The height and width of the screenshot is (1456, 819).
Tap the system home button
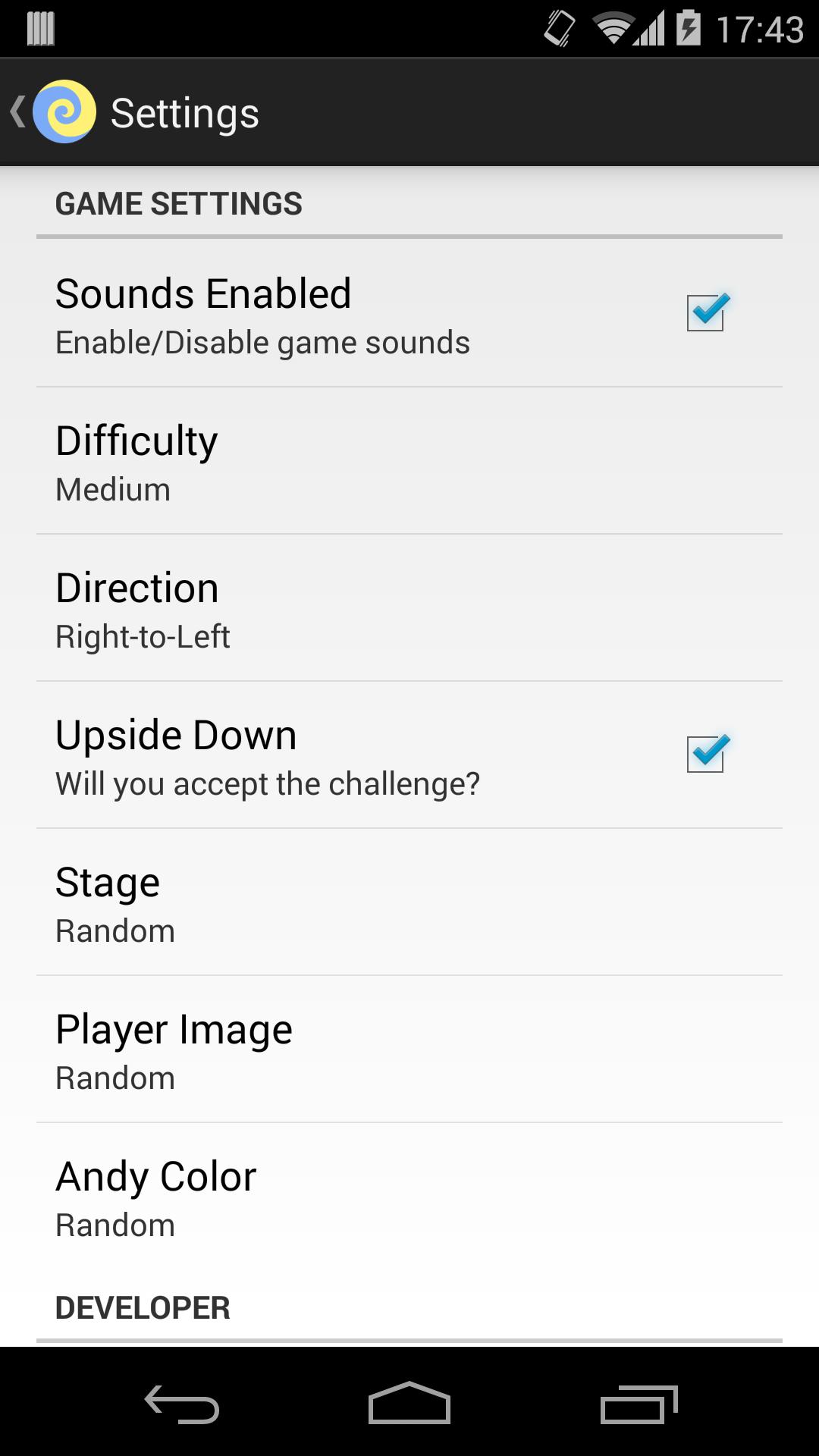click(x=409, y=1403)
